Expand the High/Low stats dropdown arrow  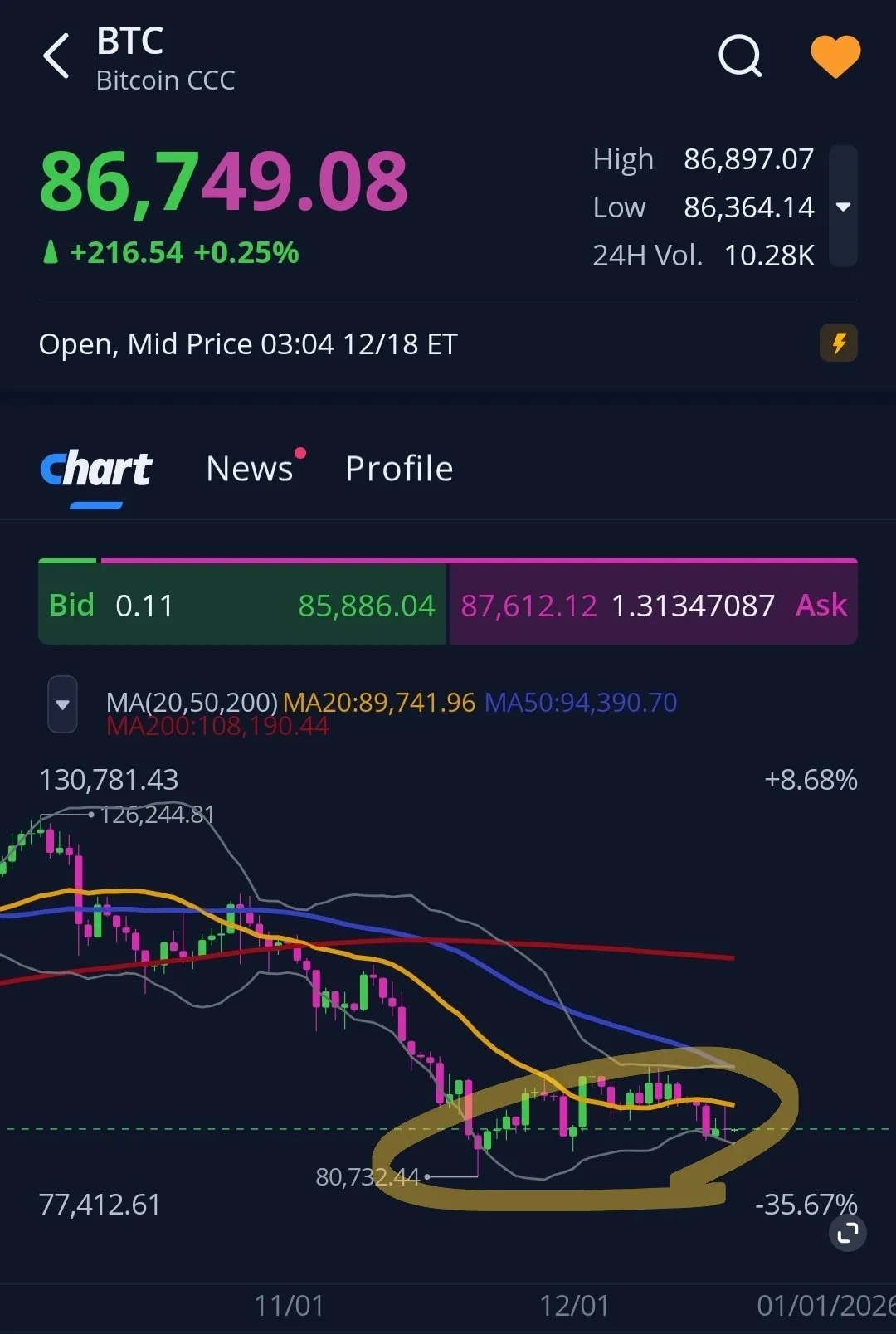point(843,207)
